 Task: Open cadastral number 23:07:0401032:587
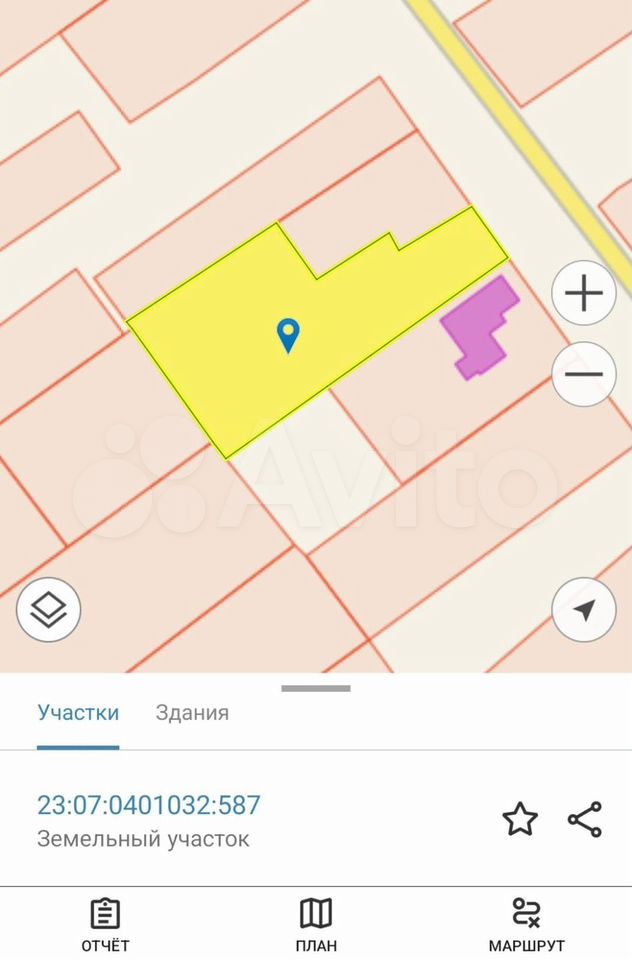[x=149, y=805]
